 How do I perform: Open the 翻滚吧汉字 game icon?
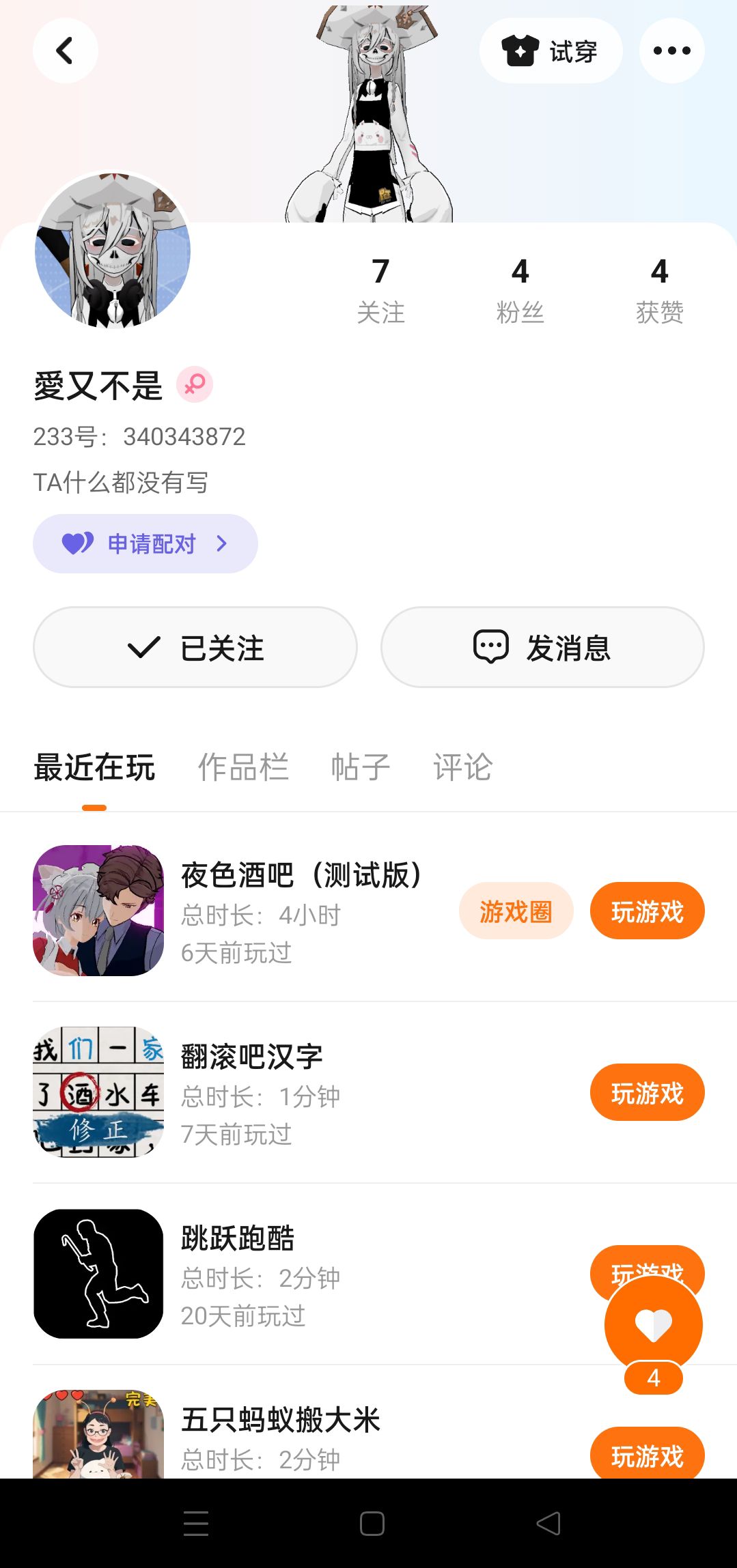coord(98,1092)
